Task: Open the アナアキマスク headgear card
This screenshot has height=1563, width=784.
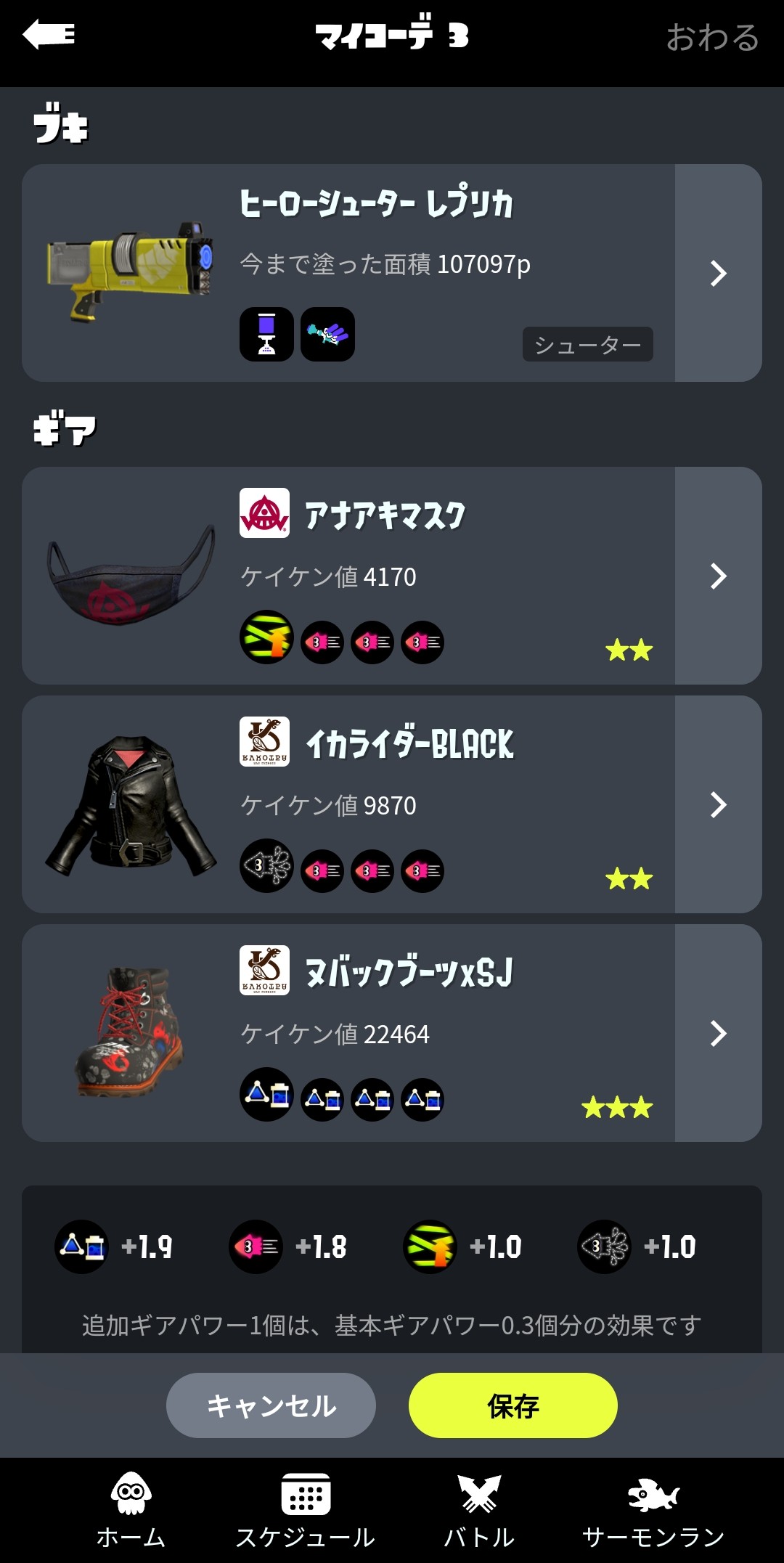Action: tap(392, 575)
